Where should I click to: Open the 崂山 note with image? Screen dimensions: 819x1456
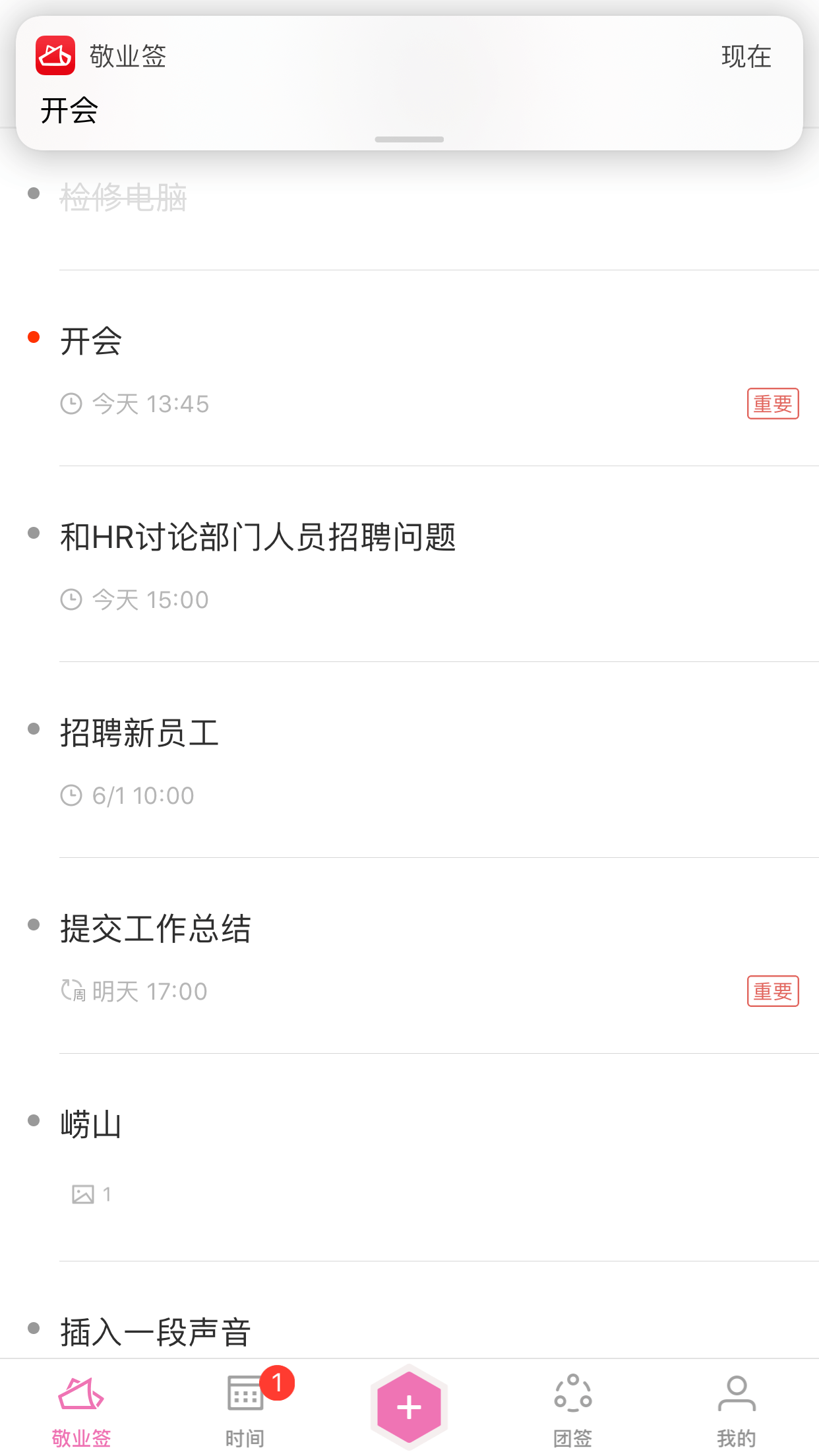(91, 1125)
